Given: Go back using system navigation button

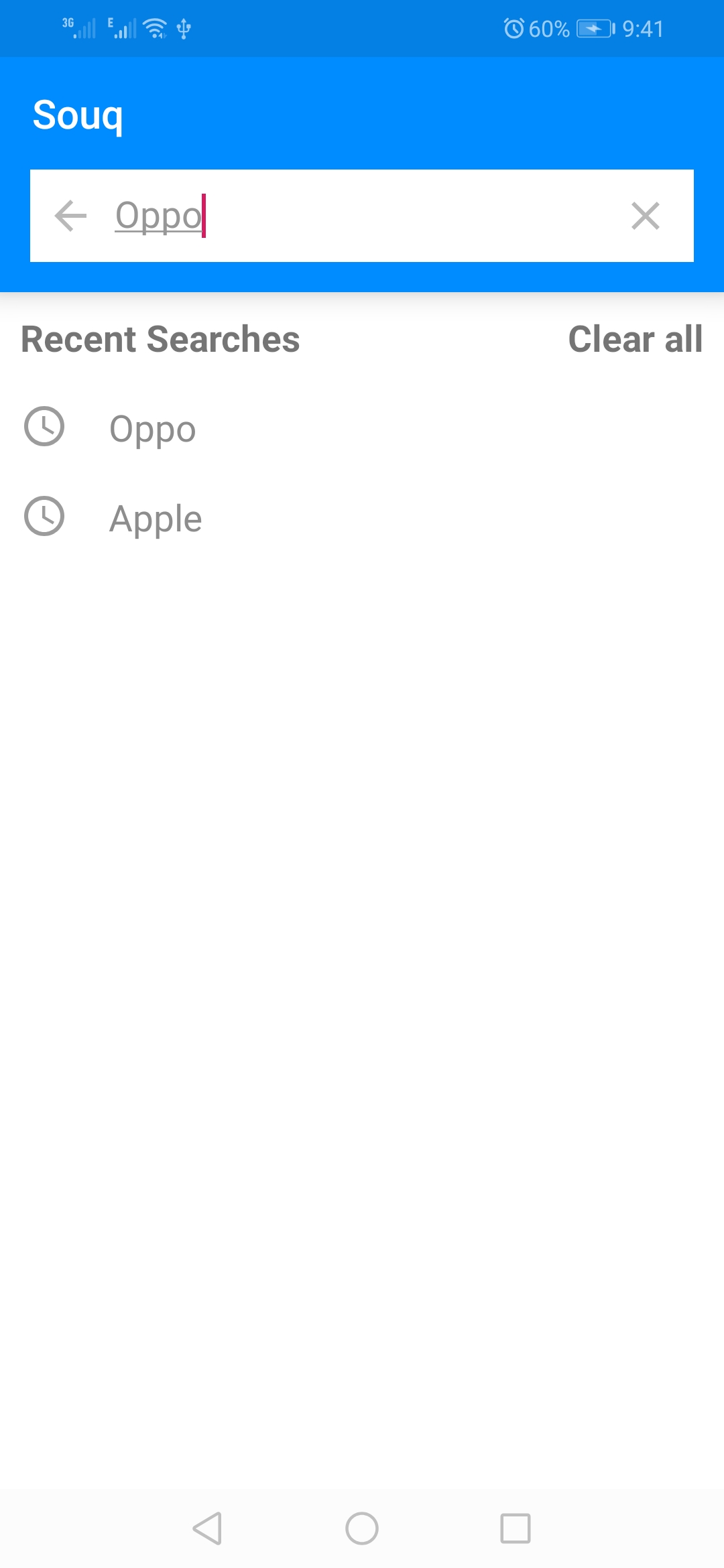Looking at the screenshot, I should (207, 1528).
